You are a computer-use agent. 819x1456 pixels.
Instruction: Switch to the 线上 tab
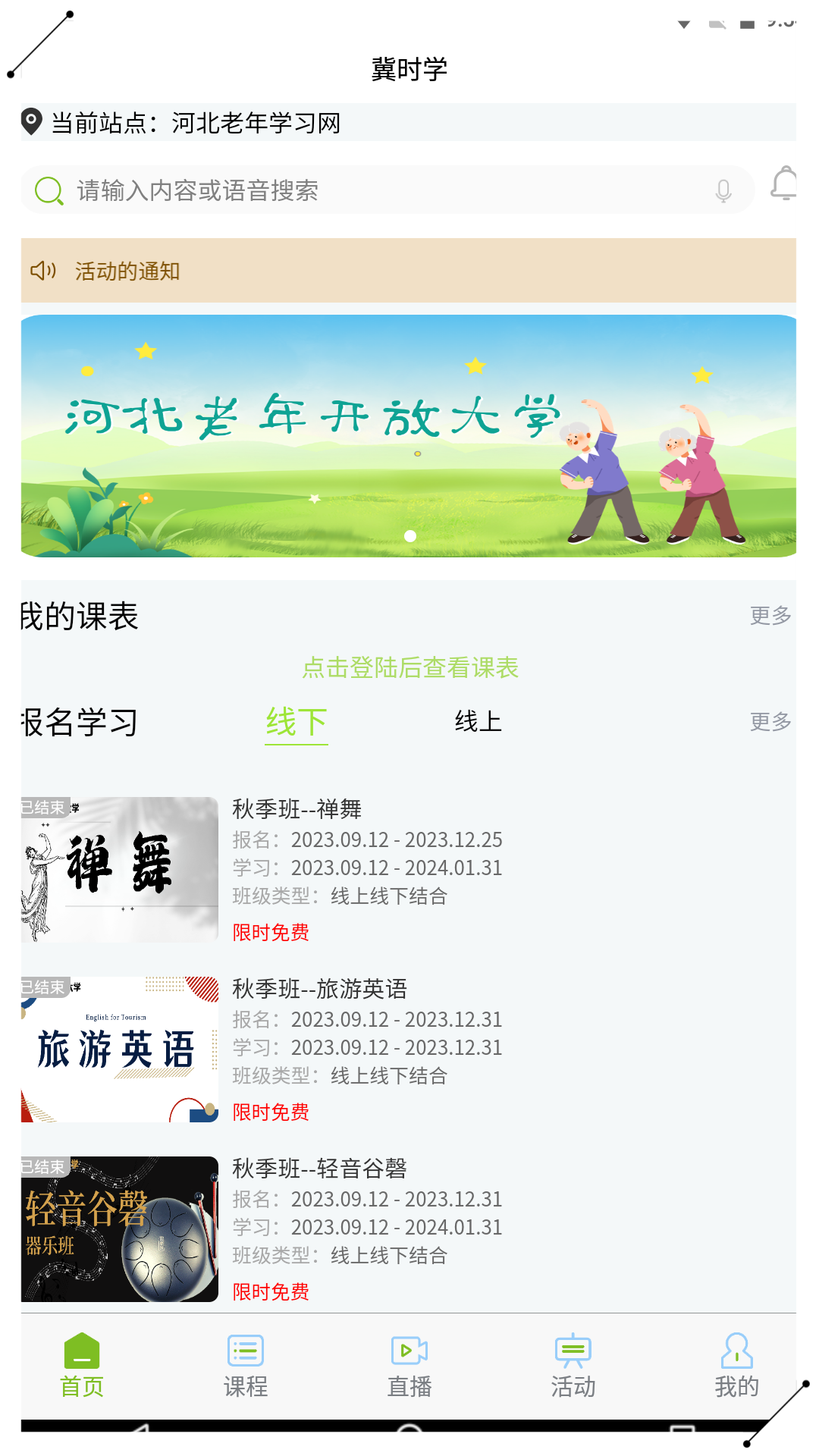click(479, 721)
